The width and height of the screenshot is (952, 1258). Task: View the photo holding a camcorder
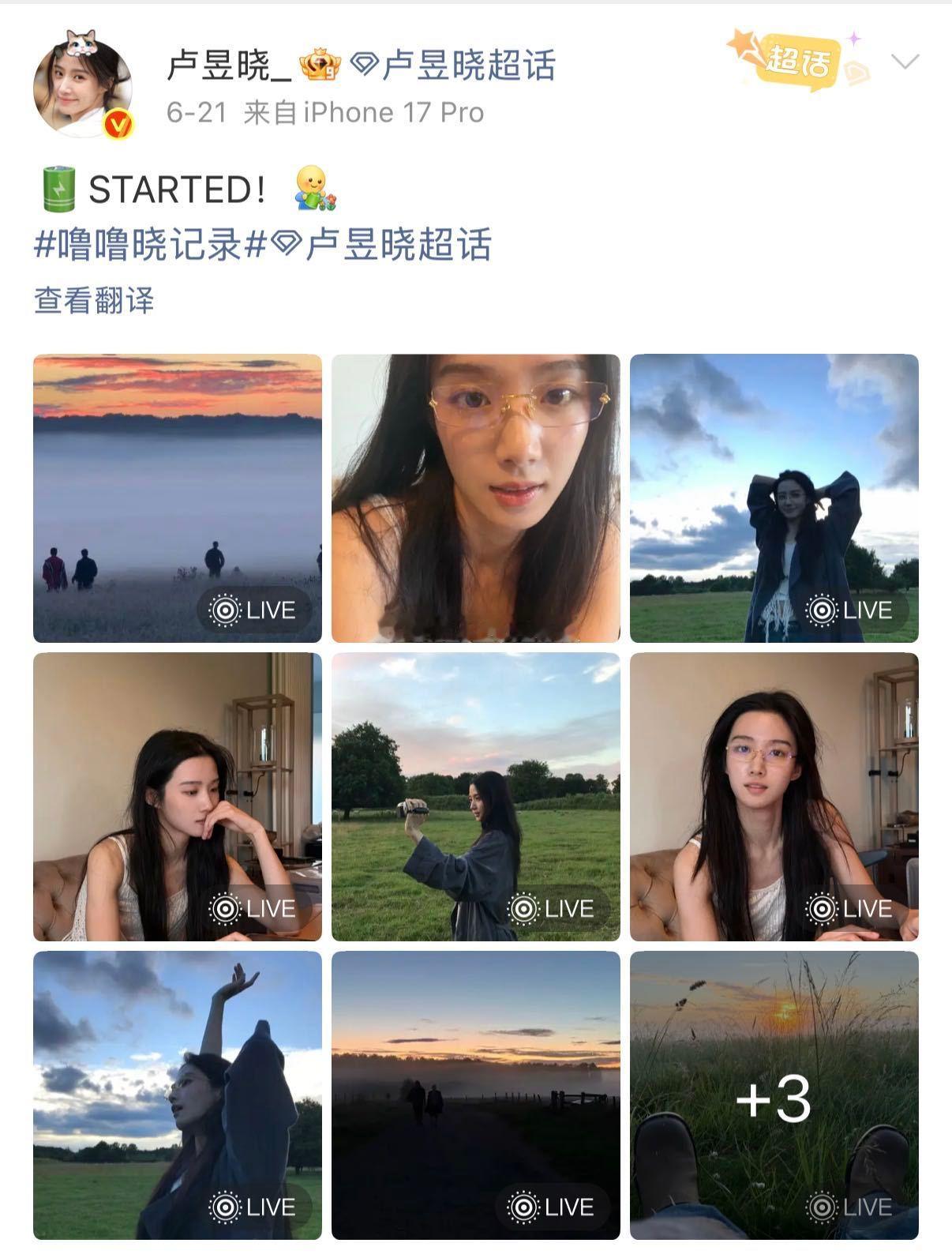click(x=476, y=797)
